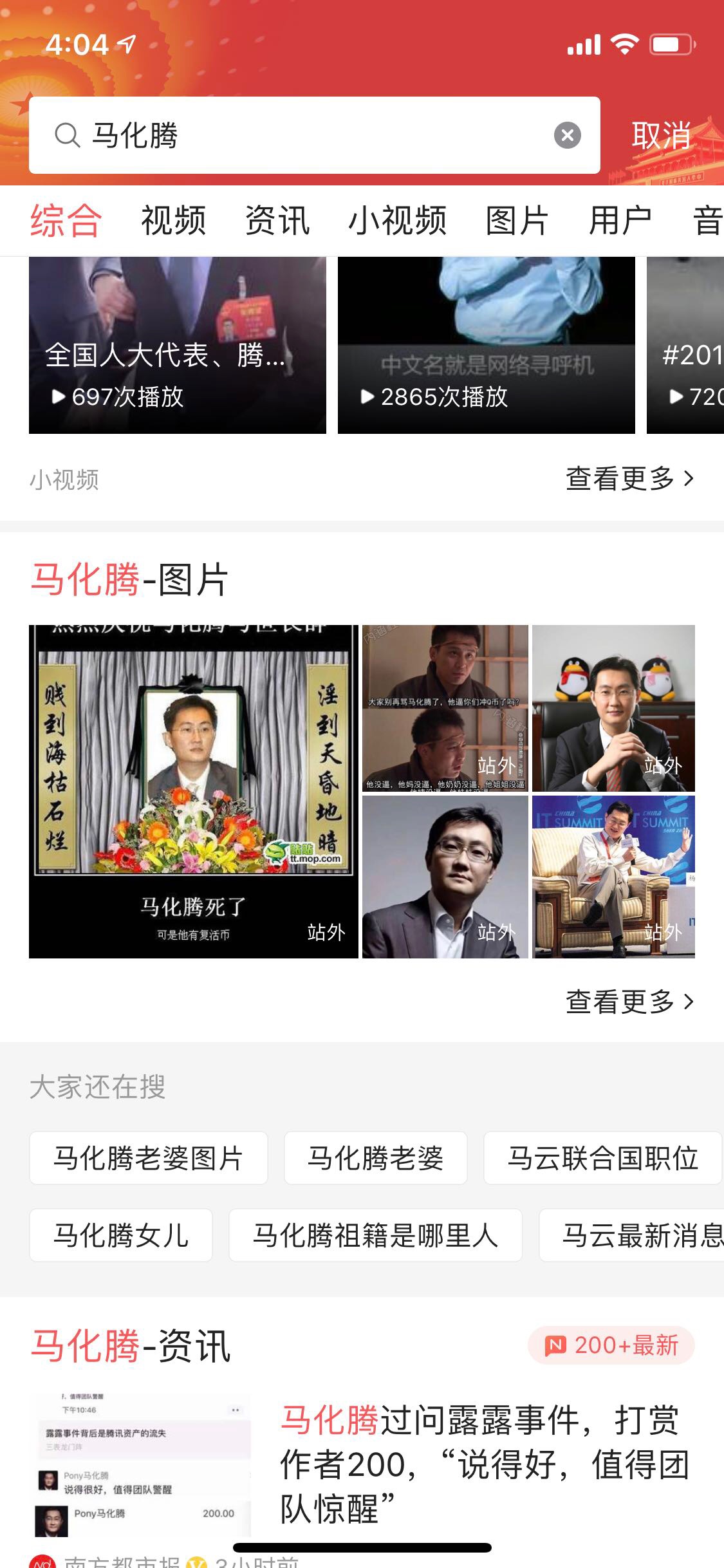724x1568 pixels.
Task: Switch to the 视频 tab
Action: click(x=173, y=221)
